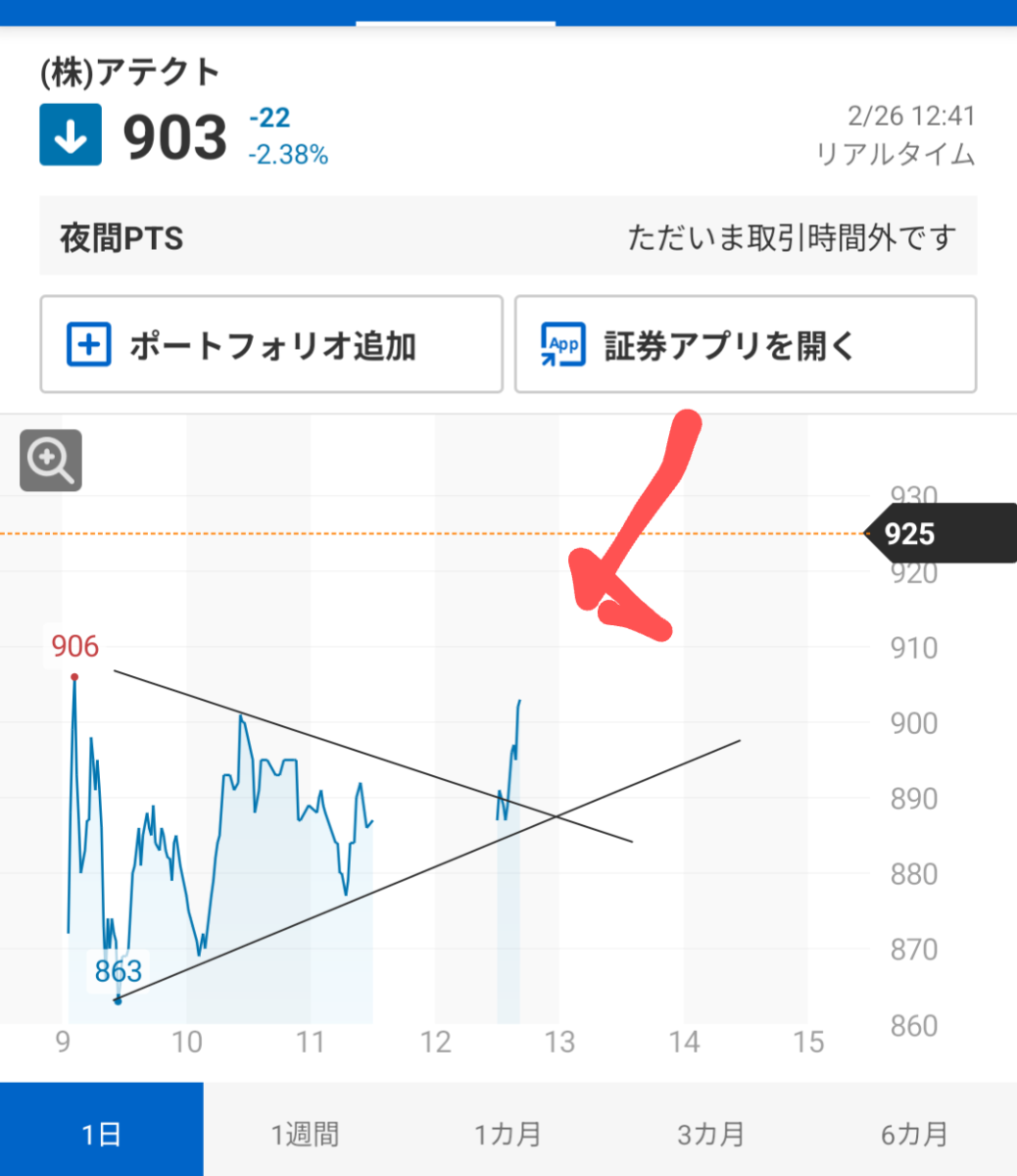Click the ポートフォリオ追加 button

[271, 345]
